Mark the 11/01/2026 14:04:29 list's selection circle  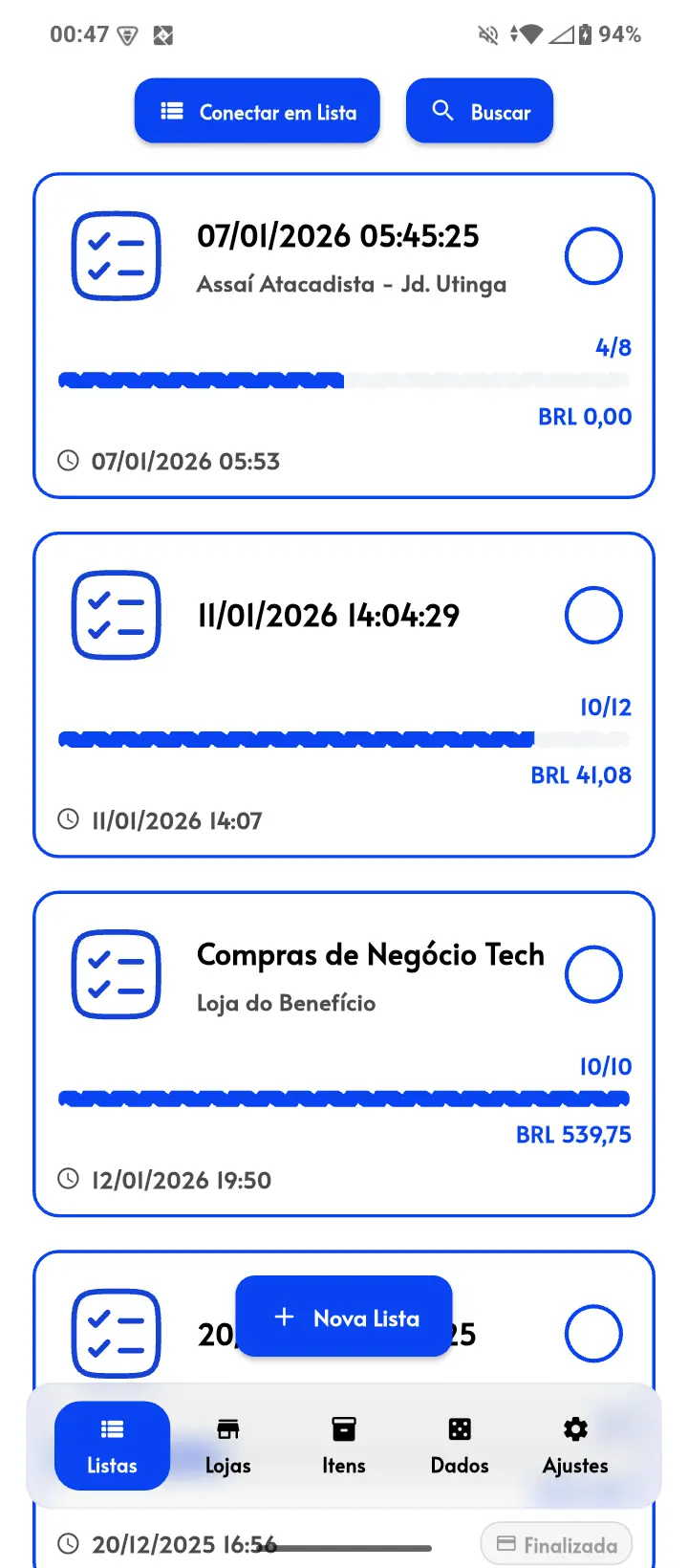coord(593,615)
